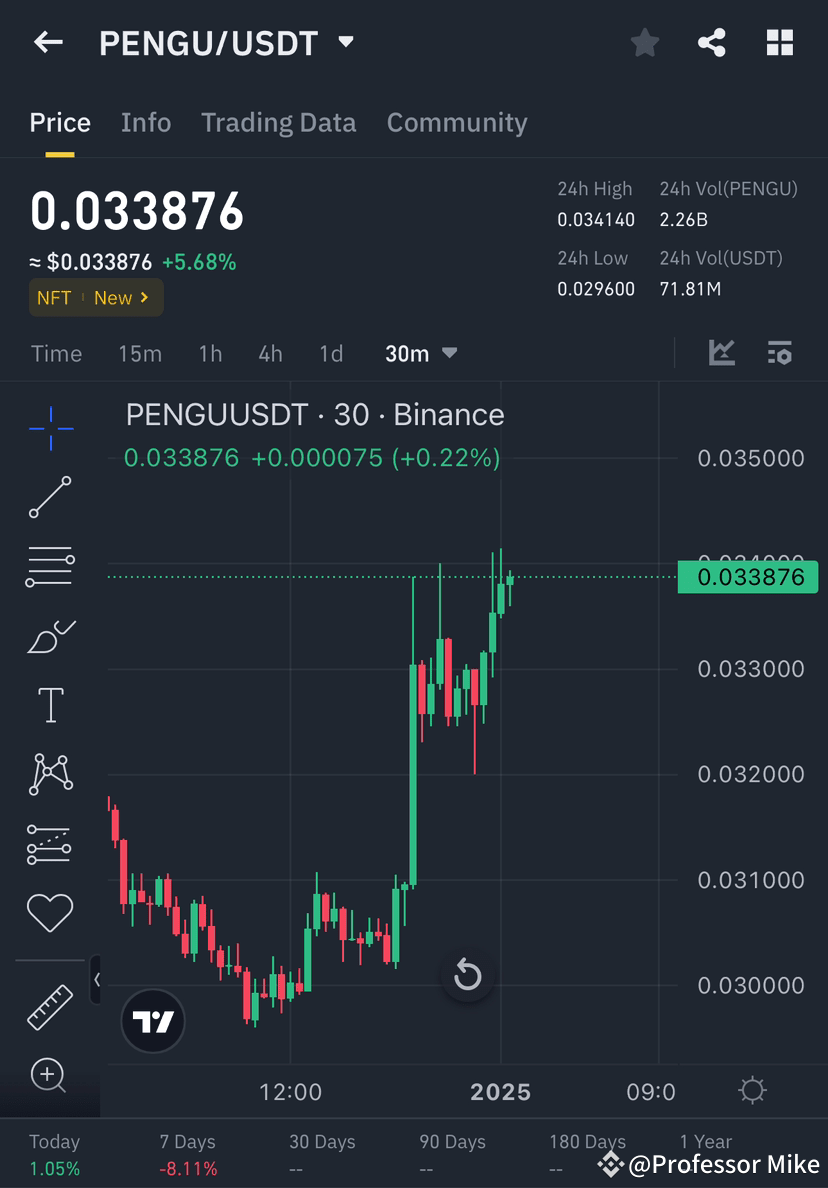
Task: Select the trend line drawing tool
Action: [x=50, y=497]
